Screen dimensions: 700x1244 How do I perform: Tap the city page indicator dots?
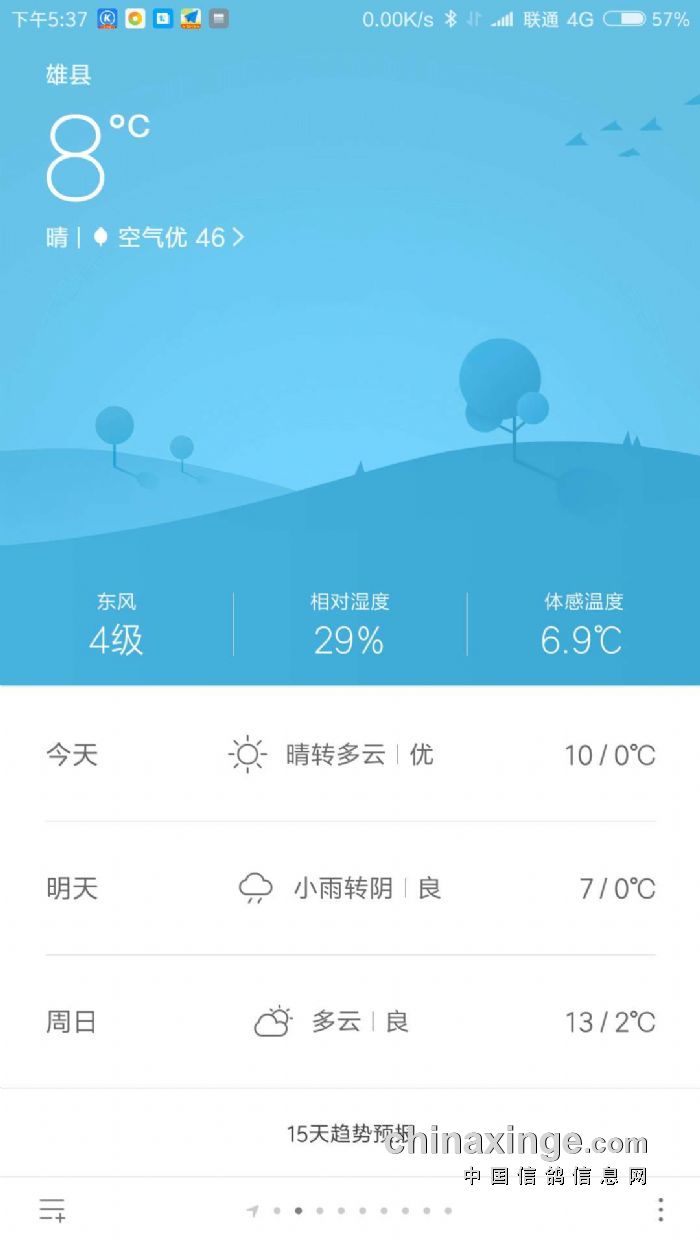click(350, 1211)
